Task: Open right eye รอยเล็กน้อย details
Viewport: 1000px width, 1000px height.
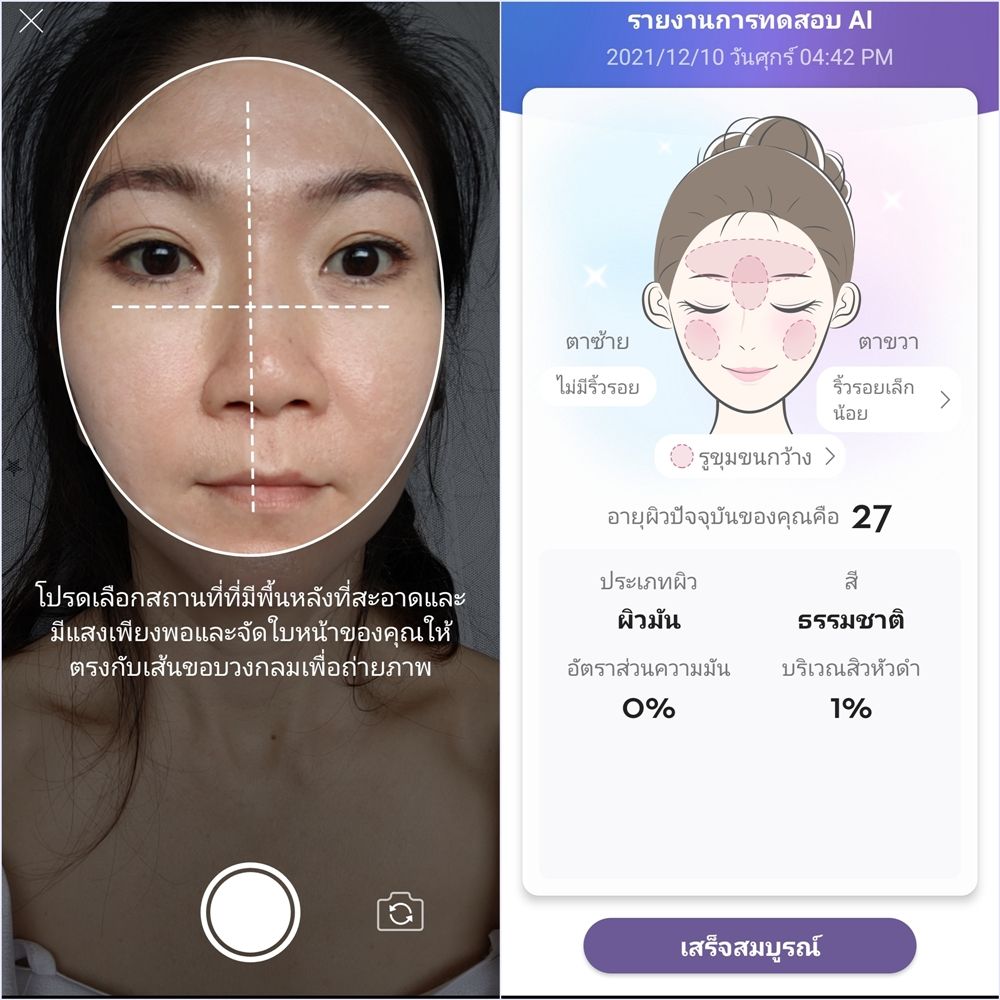Action: coord(886,399)
